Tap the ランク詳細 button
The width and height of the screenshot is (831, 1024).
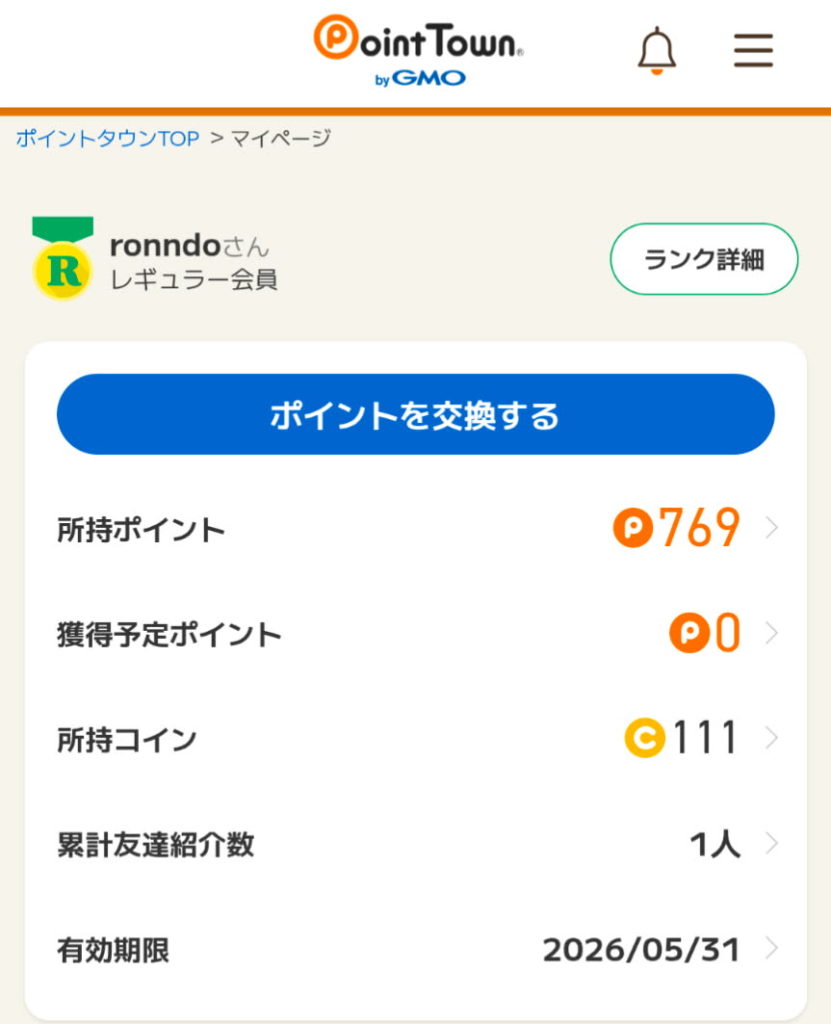click(x=704, y=259)
